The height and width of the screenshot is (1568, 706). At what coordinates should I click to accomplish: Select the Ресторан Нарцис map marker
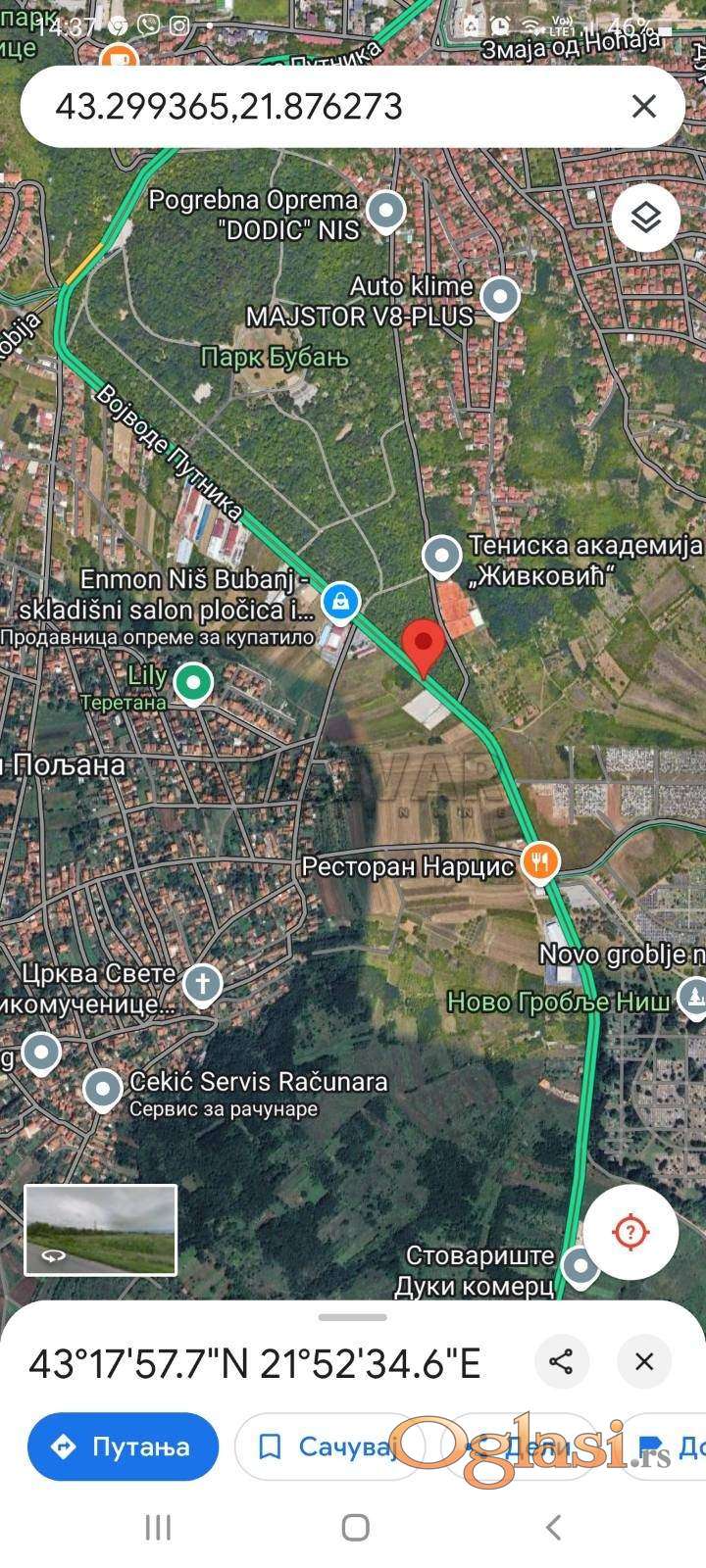540,863
